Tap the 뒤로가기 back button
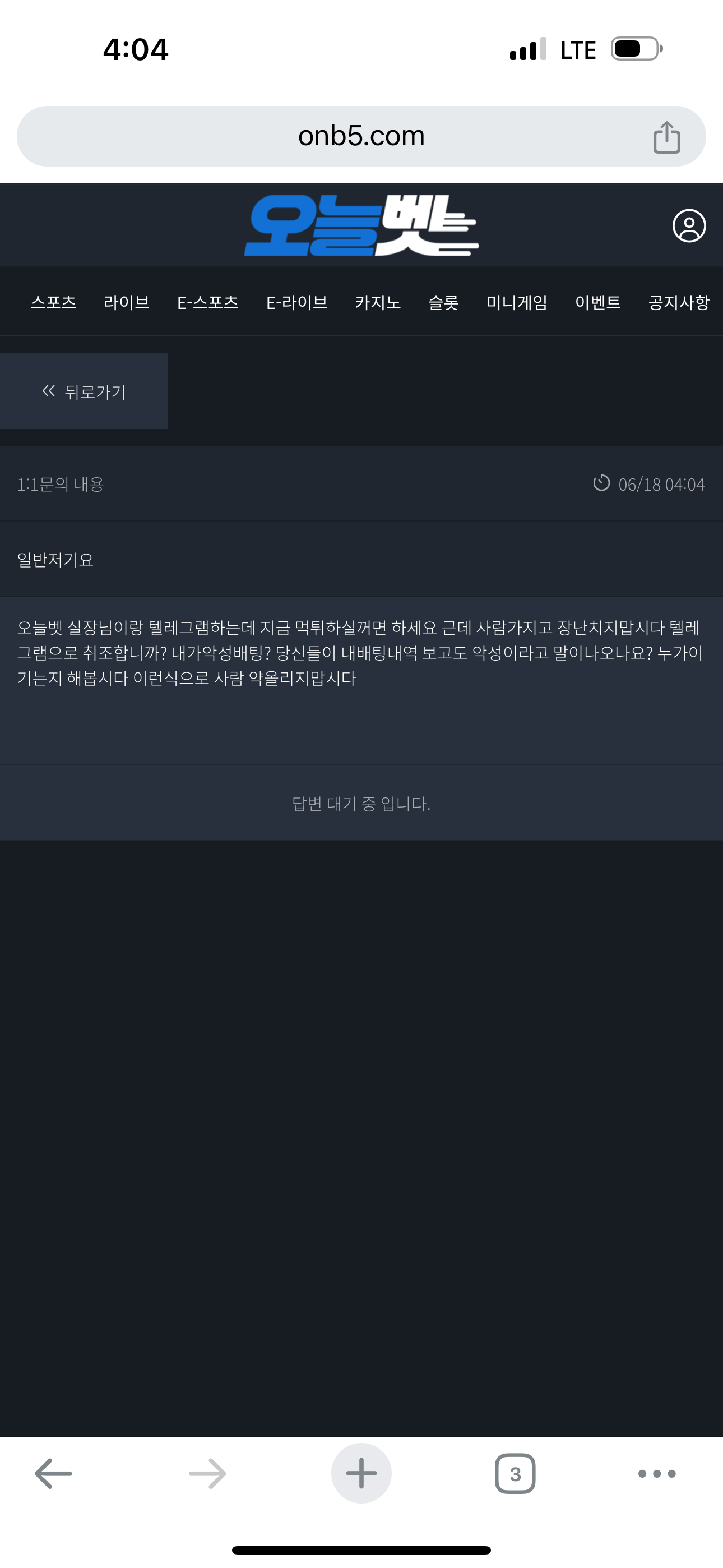The height and width of the screenshot is (1568, 723). [84, 391]
